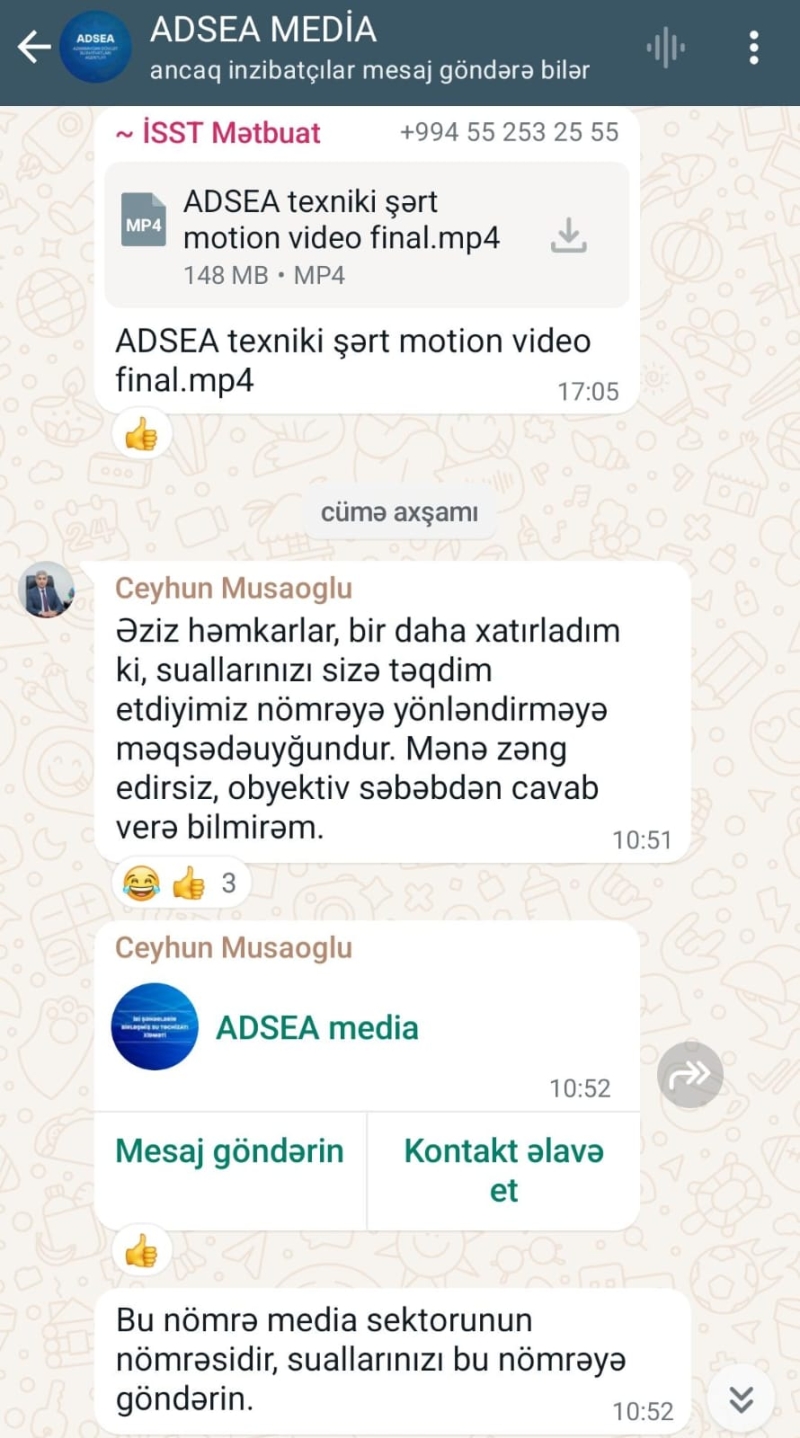Open Ceyhun Musaoglu's profile picture

[x=47, y=589]
